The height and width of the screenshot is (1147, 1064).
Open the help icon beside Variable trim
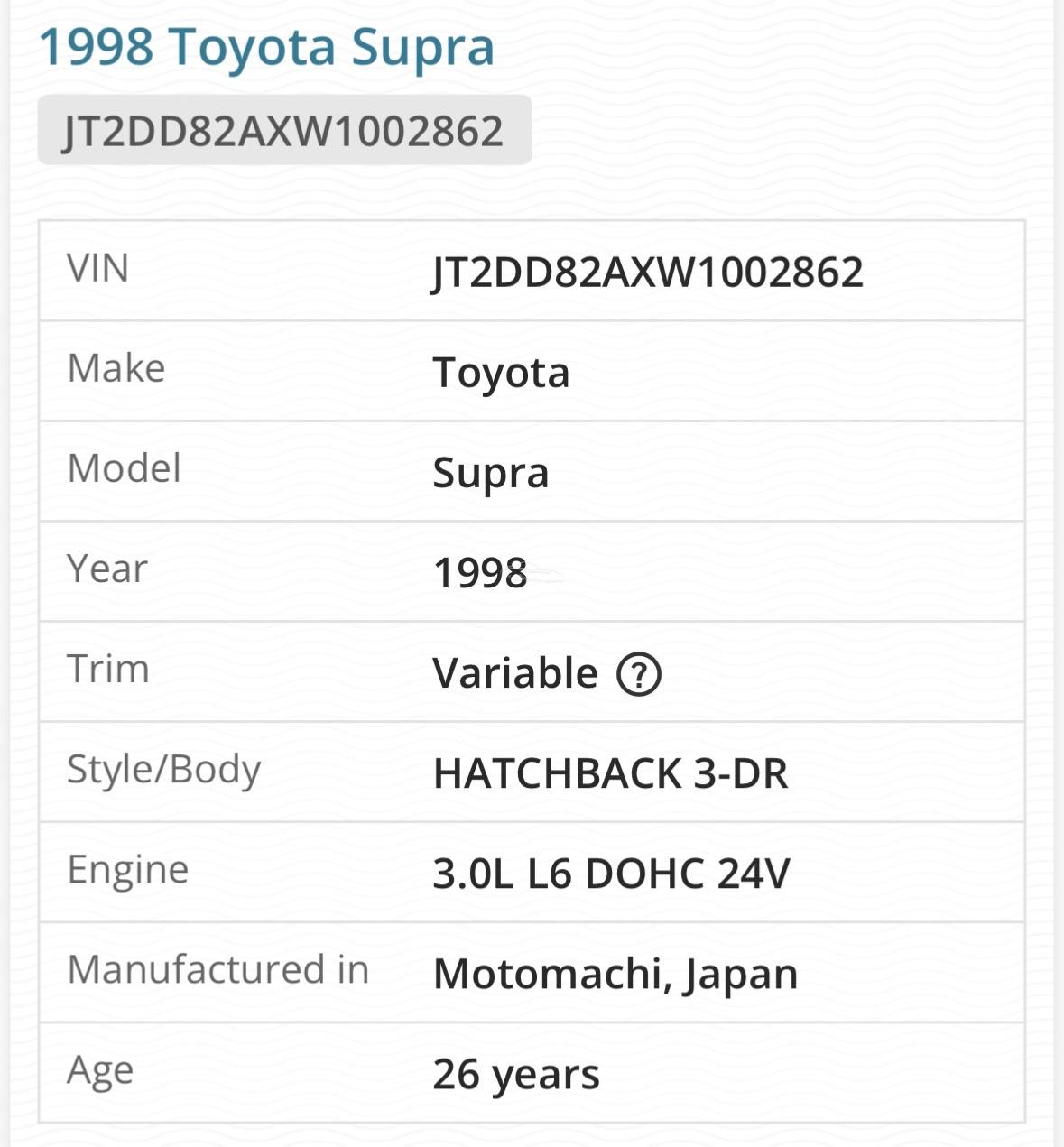(639, 674)
